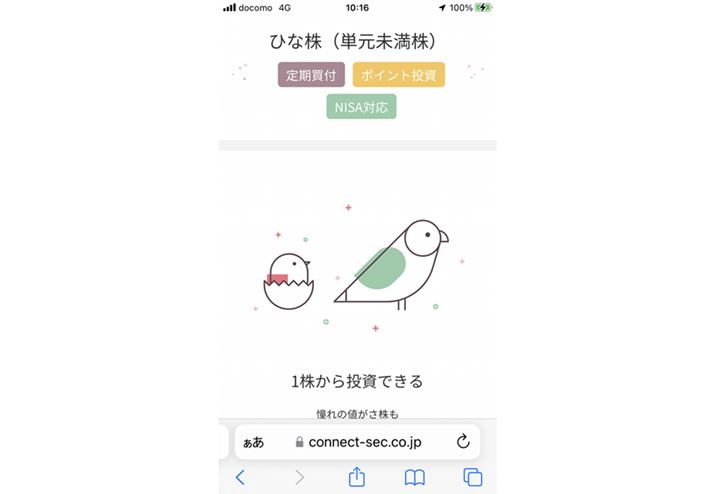
Task: Open Safari bookmarks
Action: pyautogui.click(x=414, y=477)
